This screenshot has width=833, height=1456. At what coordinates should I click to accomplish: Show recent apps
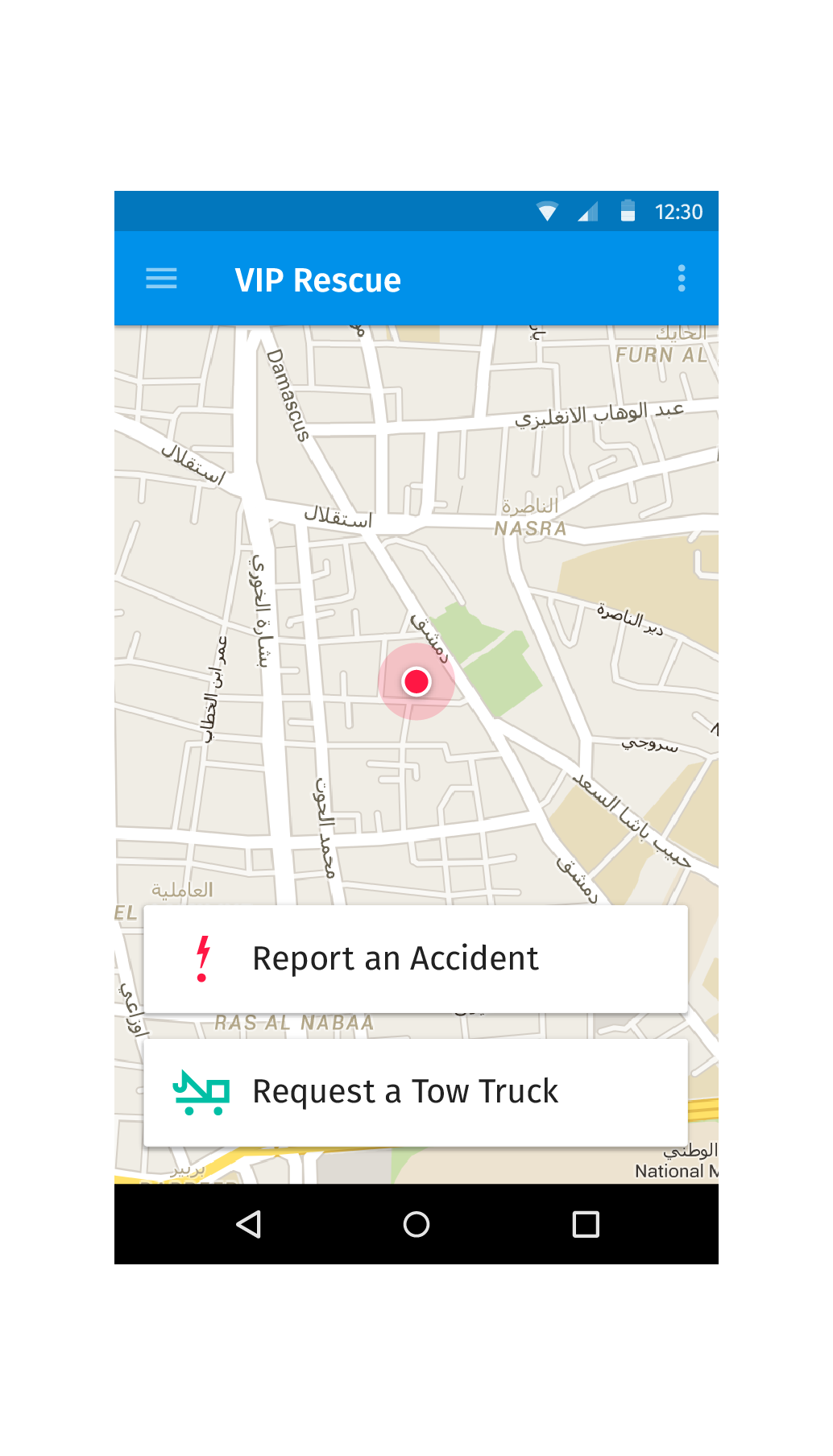(x=586, y=1224)
